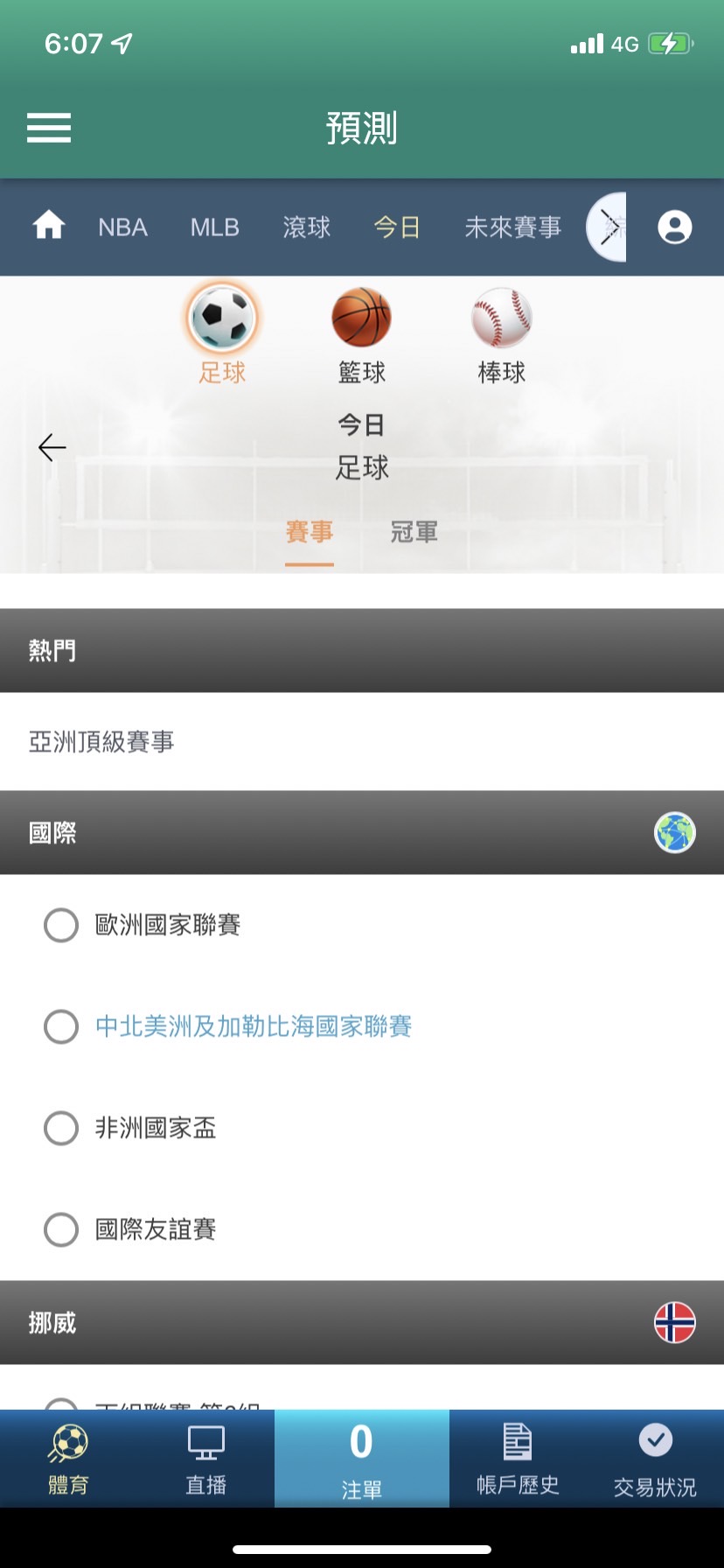Open 中北美洲及加勒比海國家聯賽 link
This screenshot has width=724, height=1568.
[x=255, y=1026]
